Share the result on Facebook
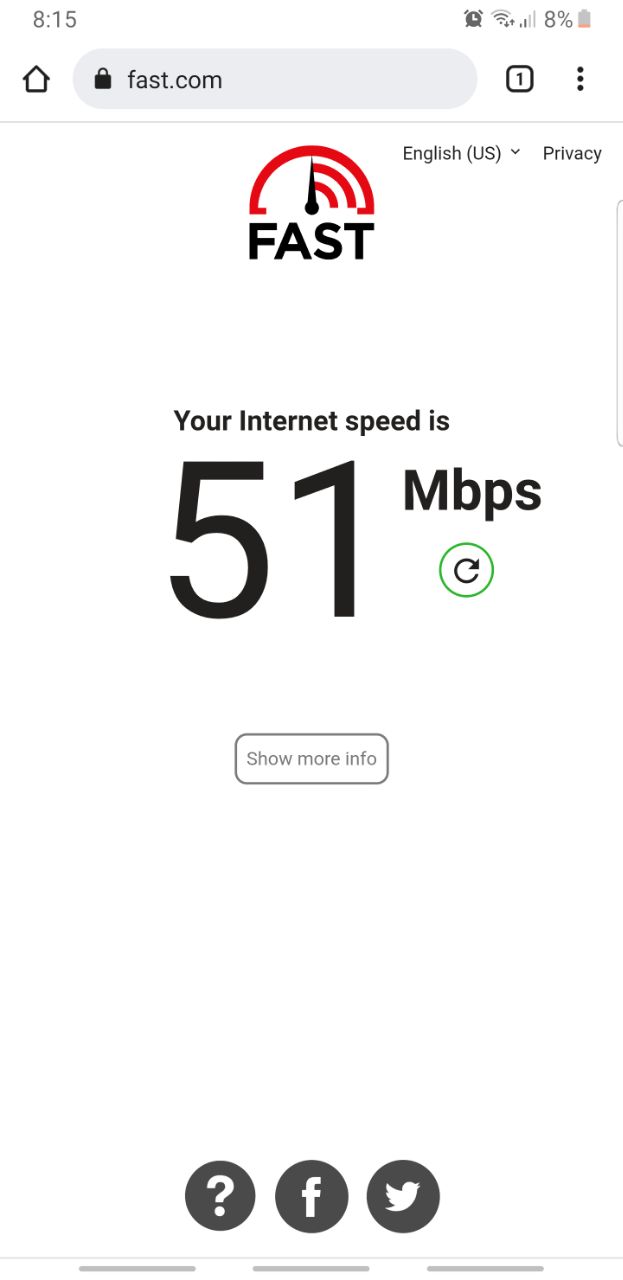 [x=311, y=1196]
